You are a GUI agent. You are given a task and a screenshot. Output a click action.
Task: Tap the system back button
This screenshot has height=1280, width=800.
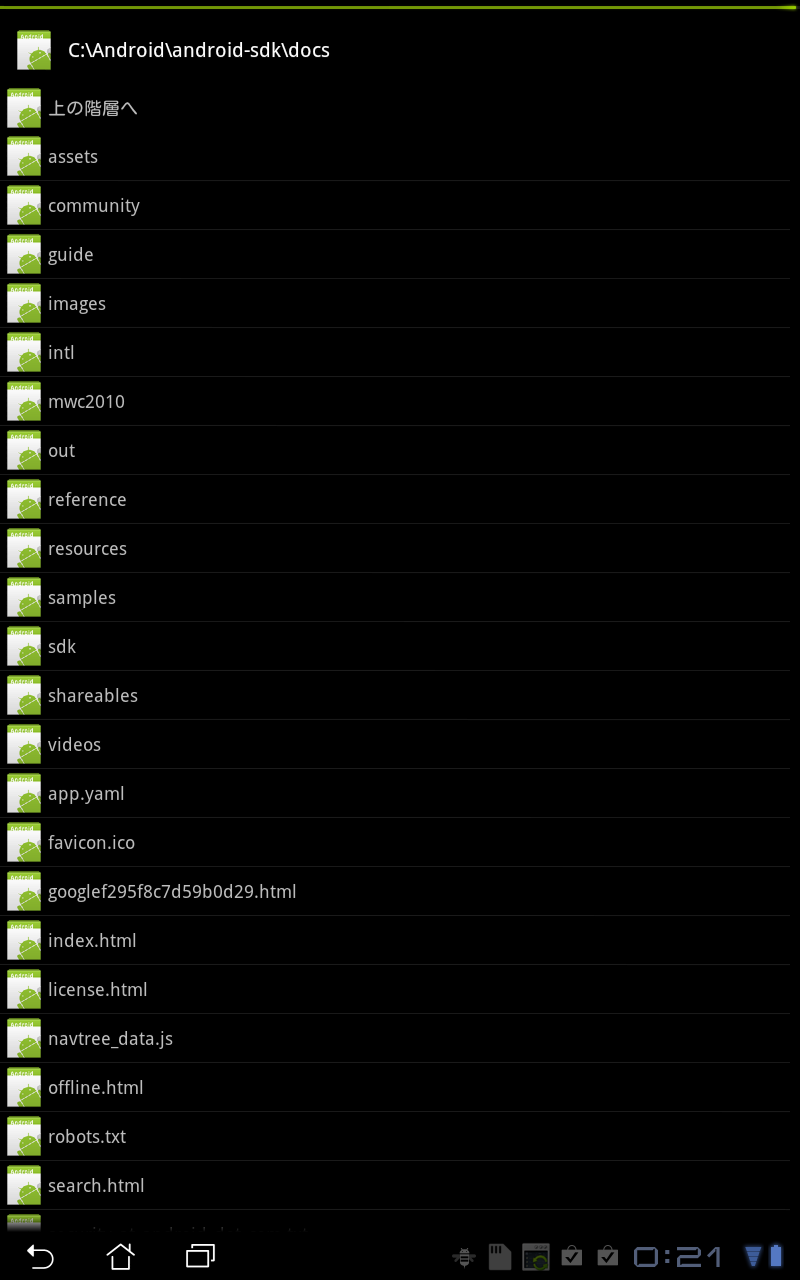[x=40, y=1256]
